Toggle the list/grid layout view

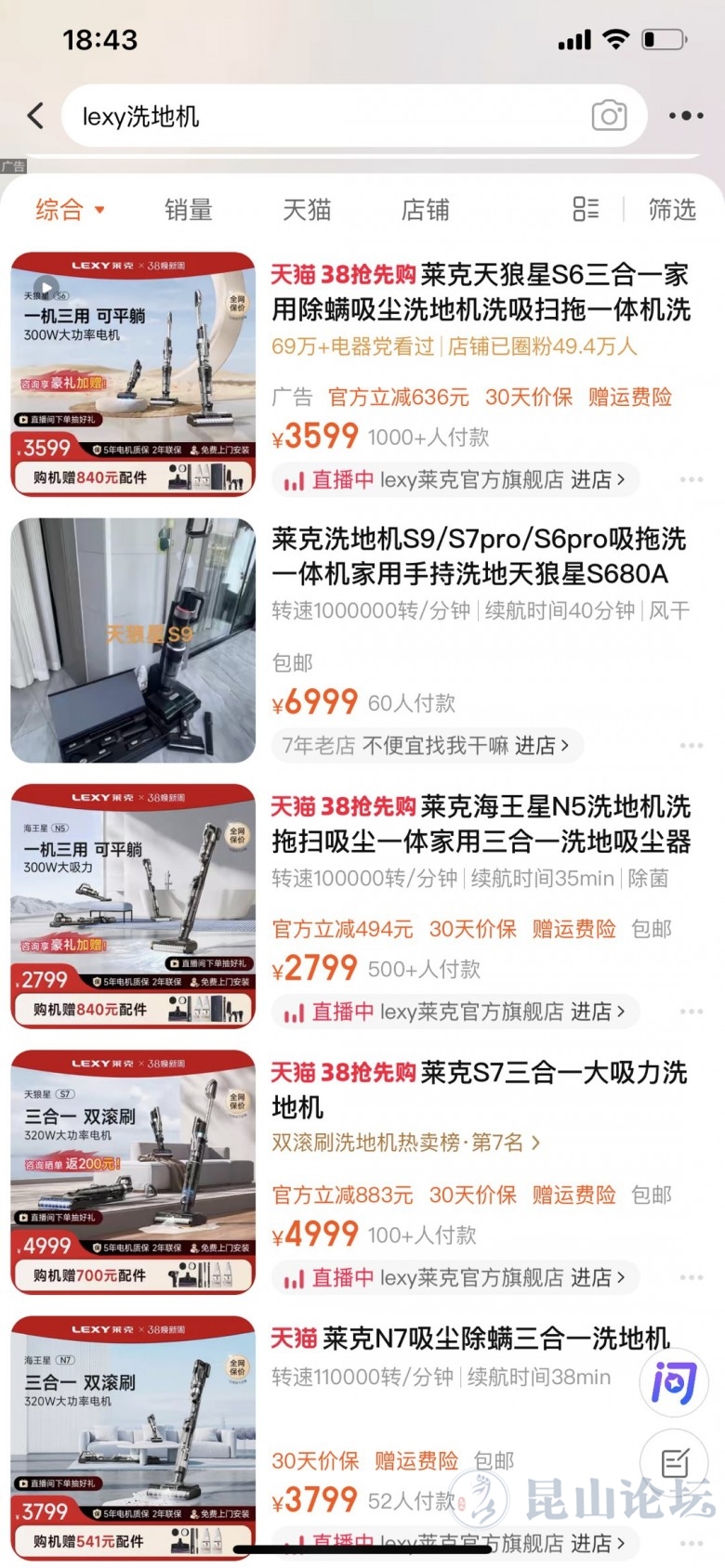click(x=586, y=209)
